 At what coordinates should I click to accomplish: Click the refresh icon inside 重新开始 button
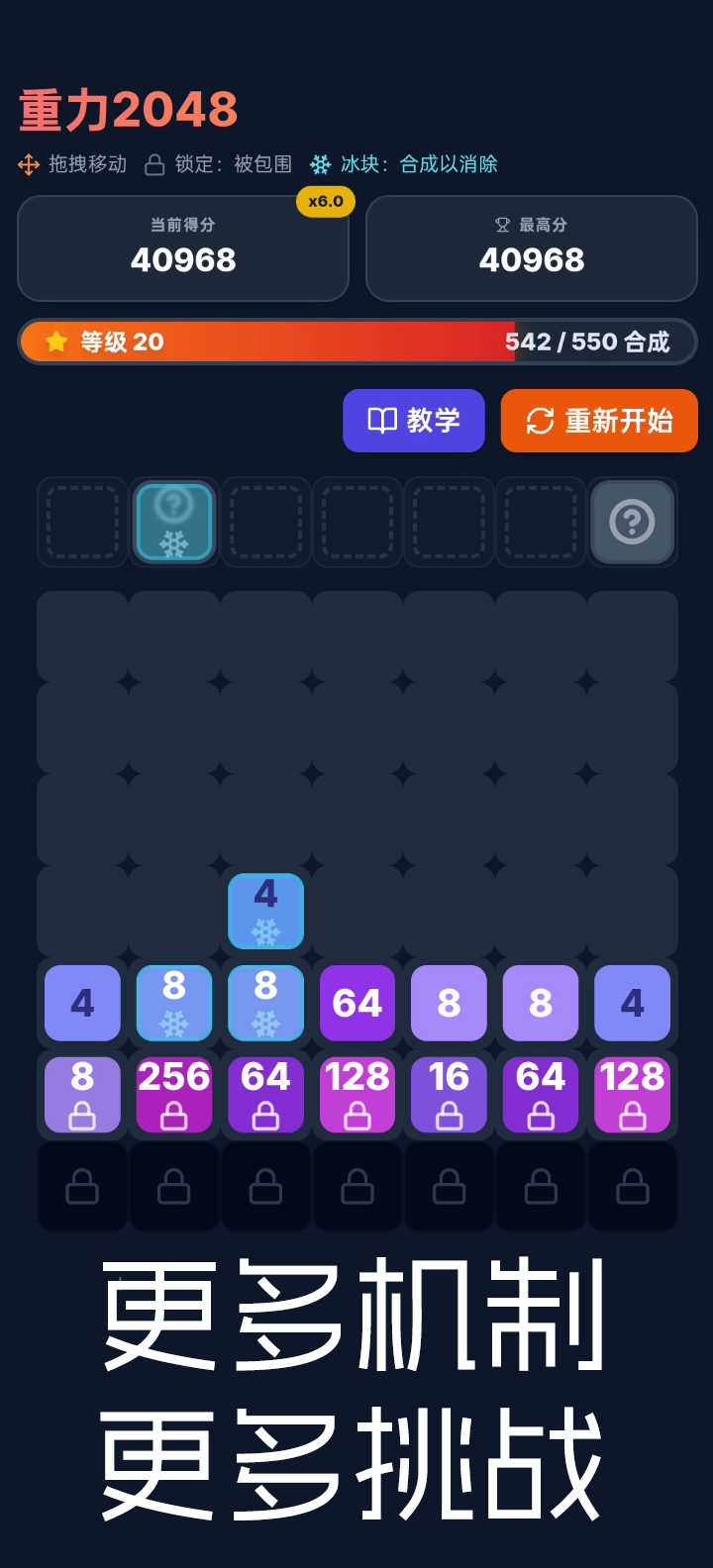click(539, 421)
